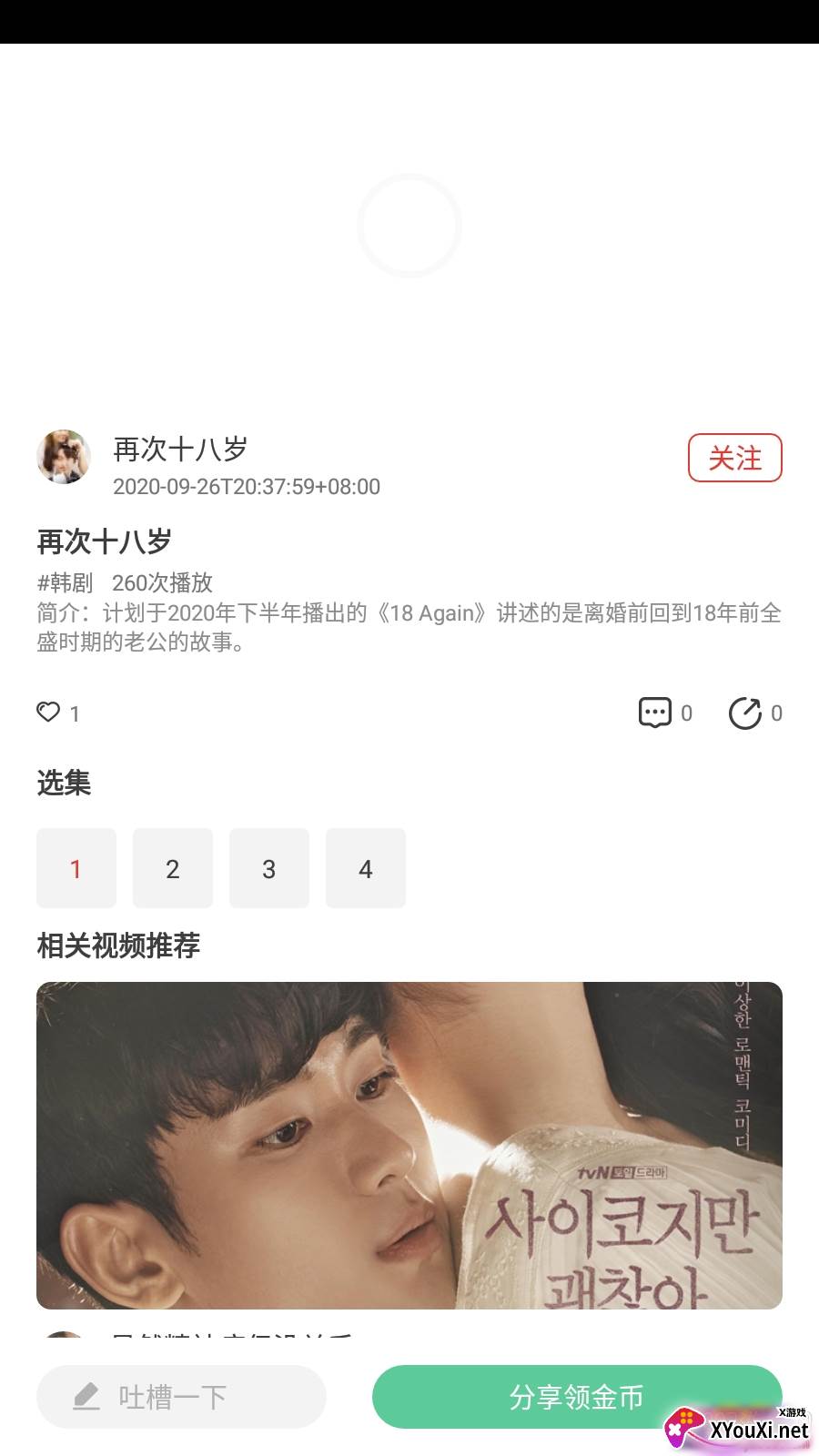This screenshot has height=1456, width=819.
Task: Like this video with the heart icon
Action: 48,712
